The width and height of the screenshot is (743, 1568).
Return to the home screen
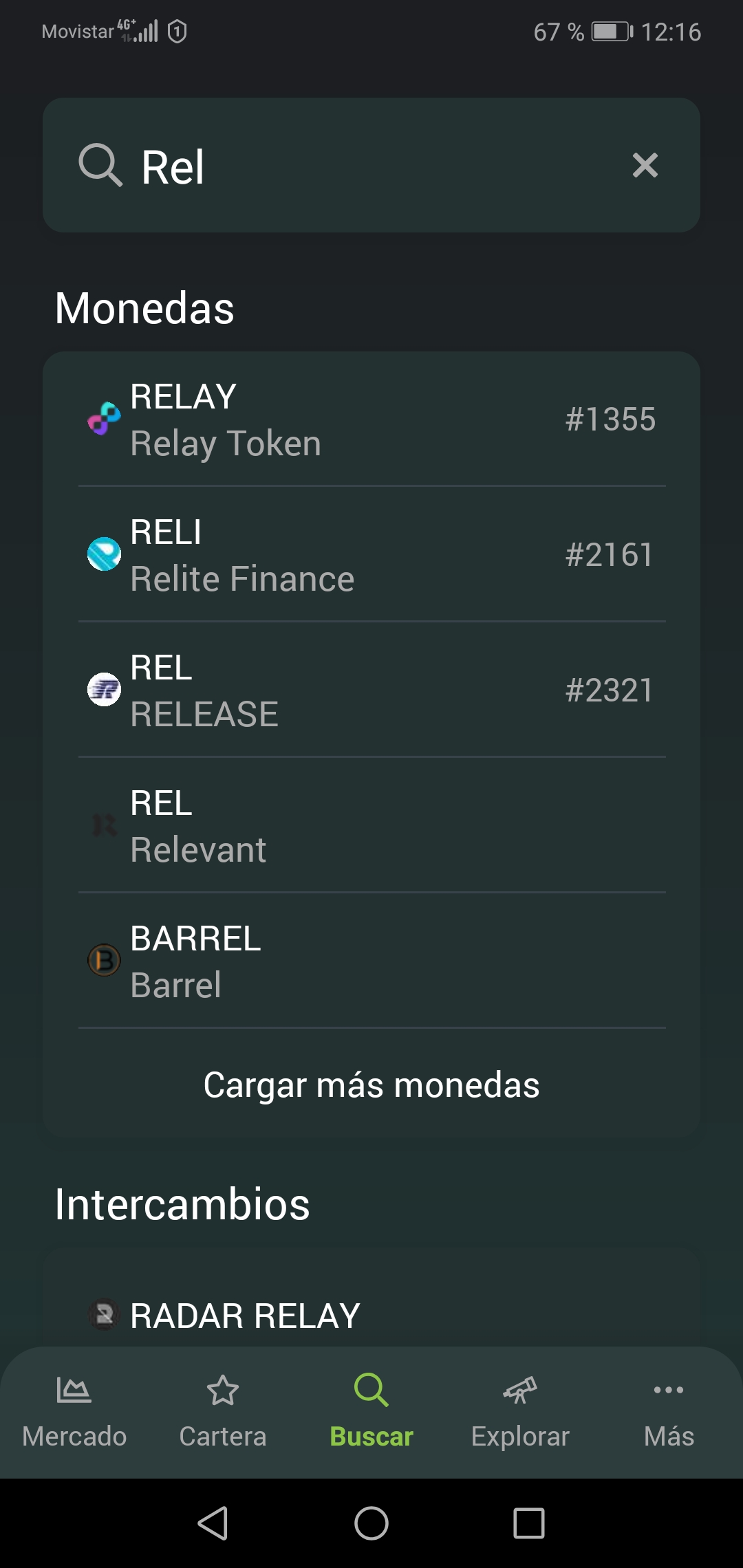(371, 1523)
